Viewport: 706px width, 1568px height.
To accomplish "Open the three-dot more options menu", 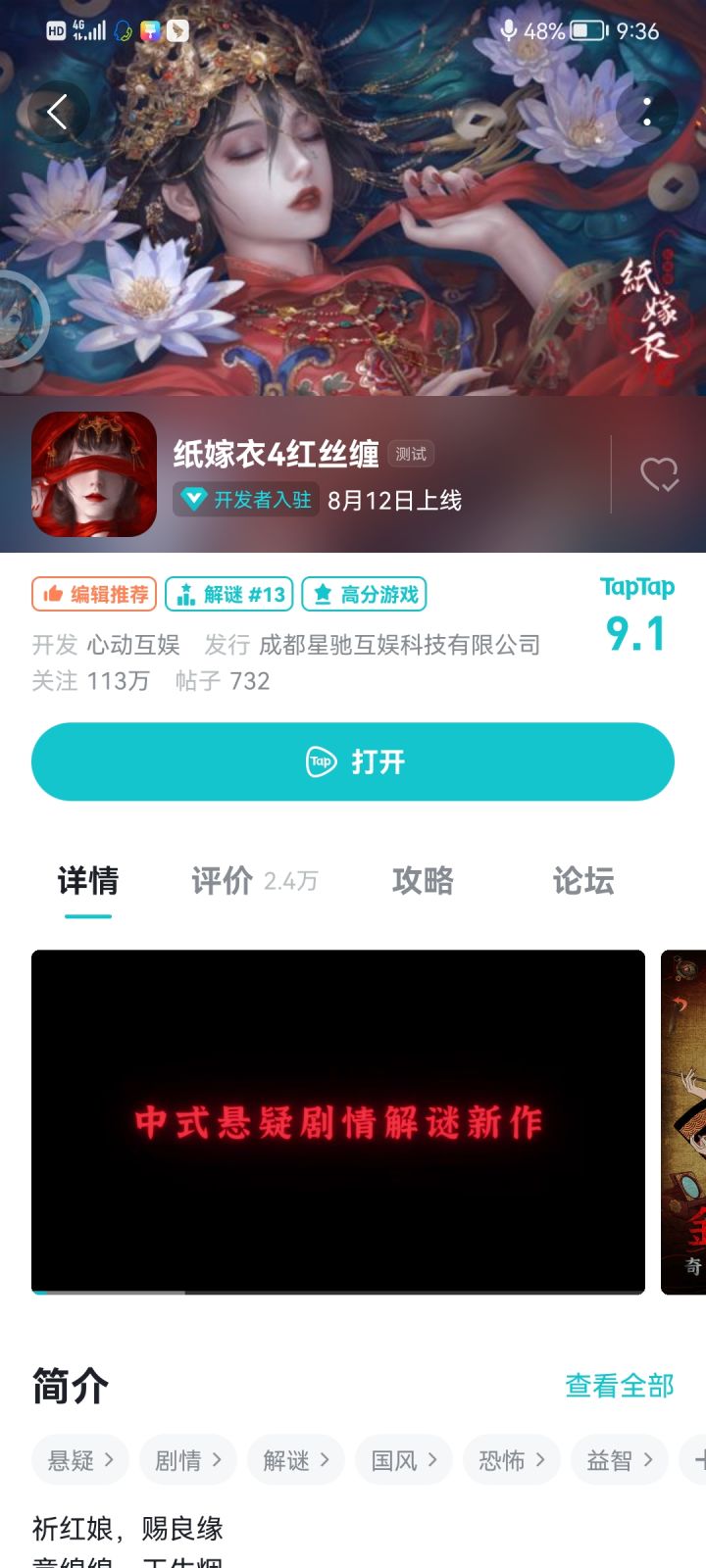I will 647,112.
